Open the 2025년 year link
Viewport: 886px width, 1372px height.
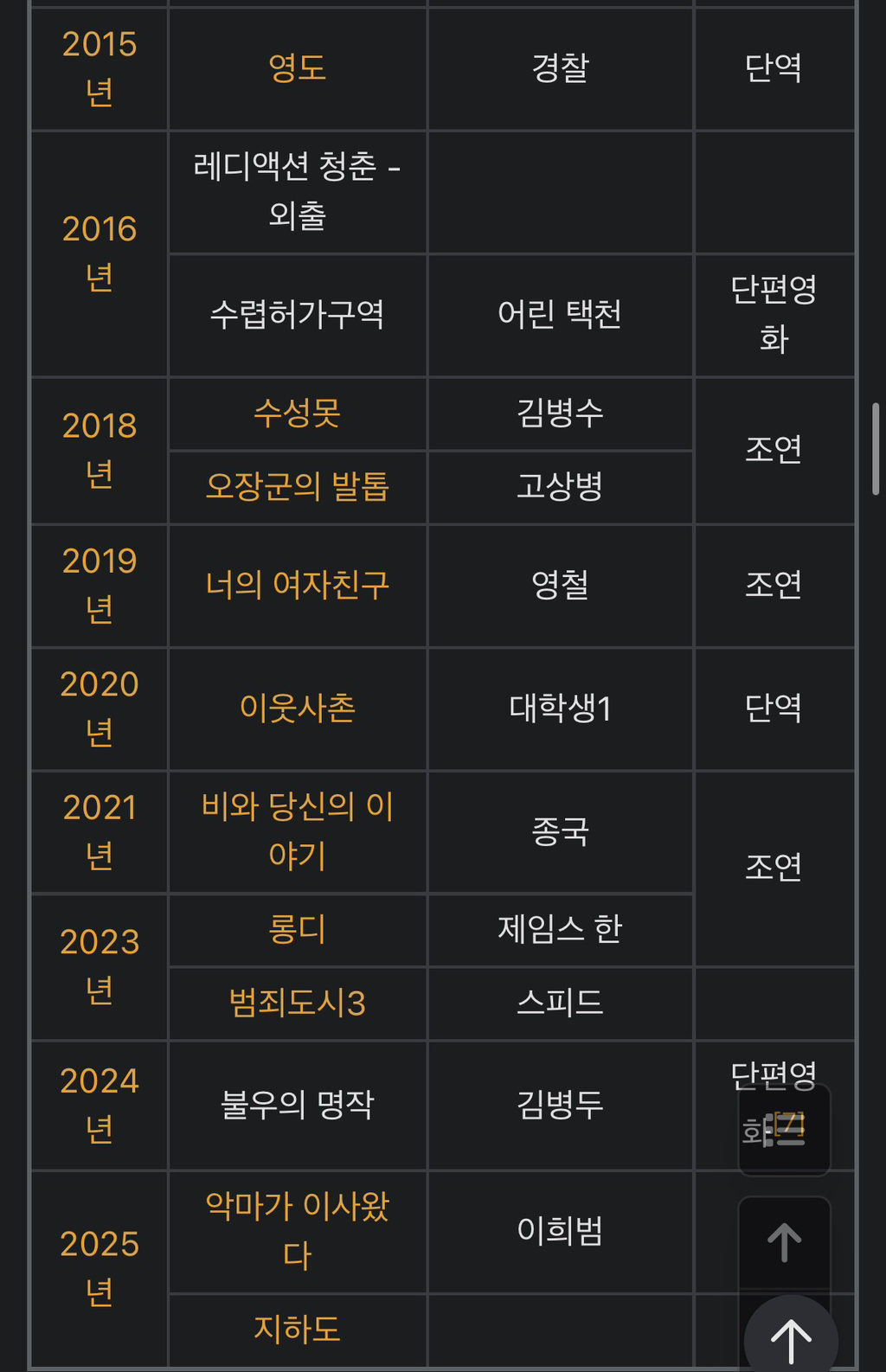pos(100,1268)
